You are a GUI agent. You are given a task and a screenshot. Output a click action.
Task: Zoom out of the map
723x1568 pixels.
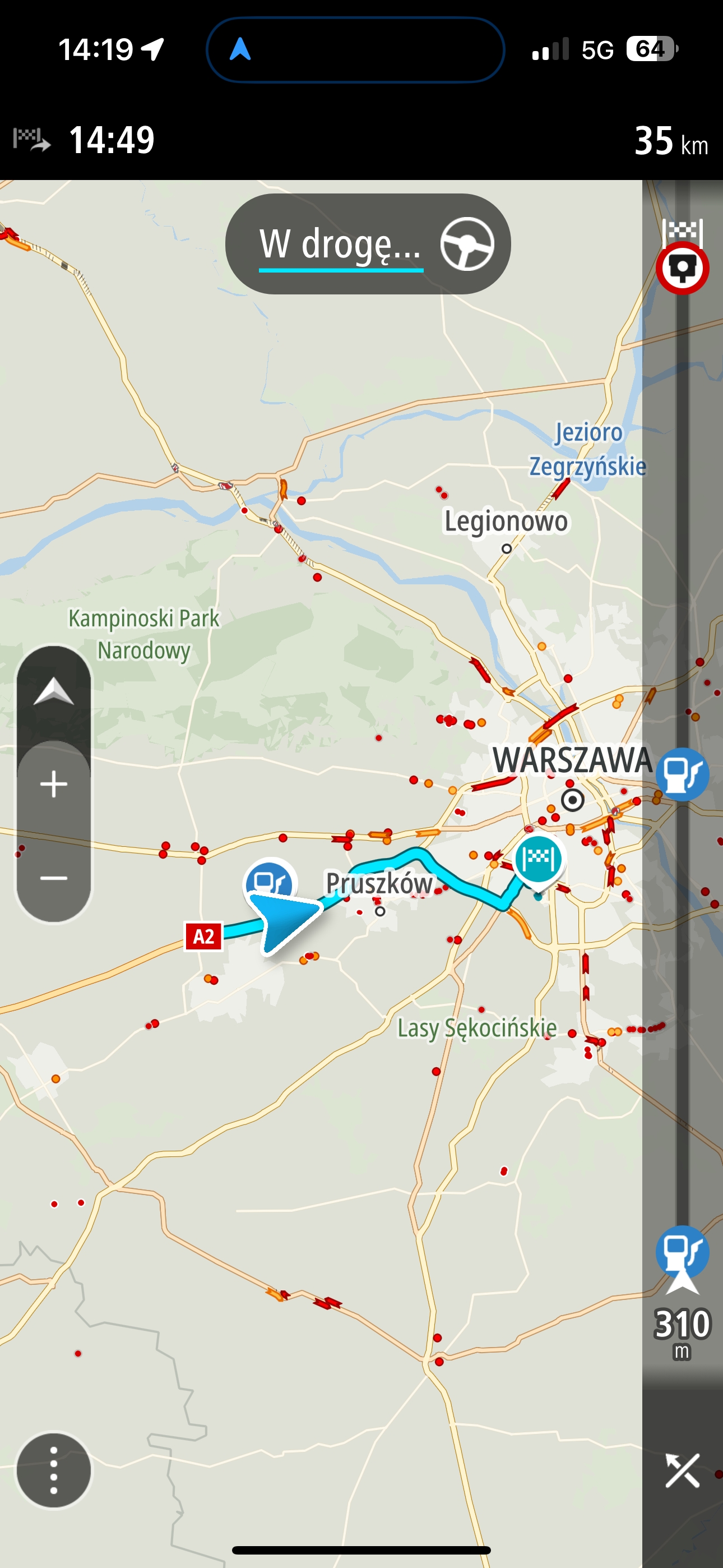tap(54, 878)
